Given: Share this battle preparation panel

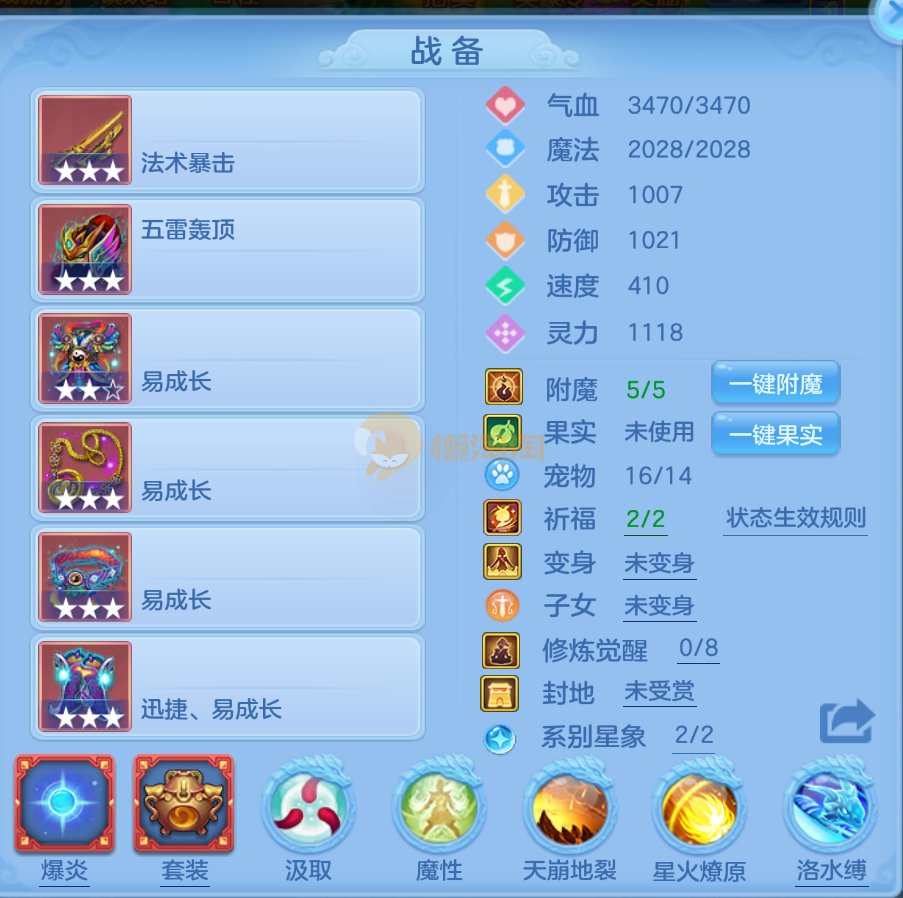Looking at the screenshot, I should pos(846,722).
